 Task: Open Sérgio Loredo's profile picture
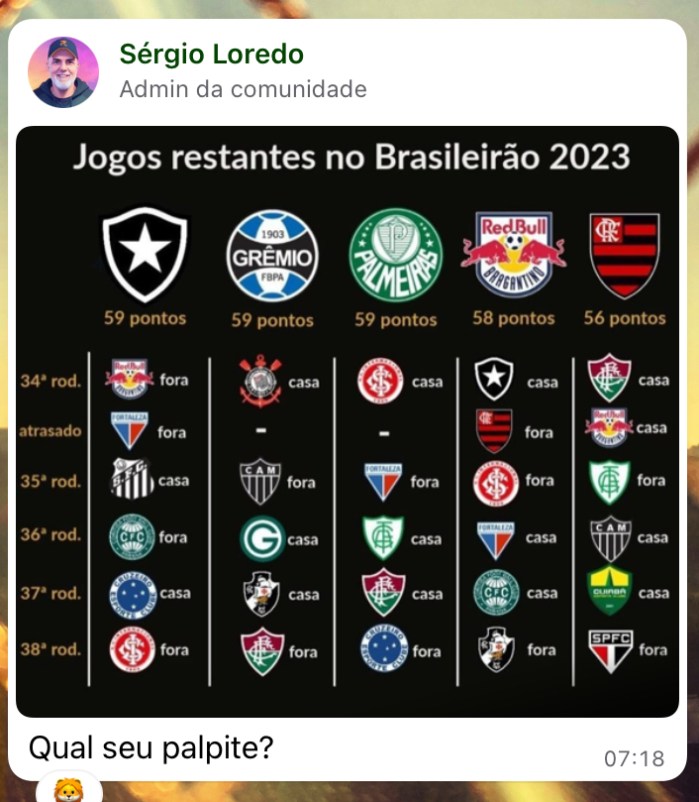[x=63, y=72]
